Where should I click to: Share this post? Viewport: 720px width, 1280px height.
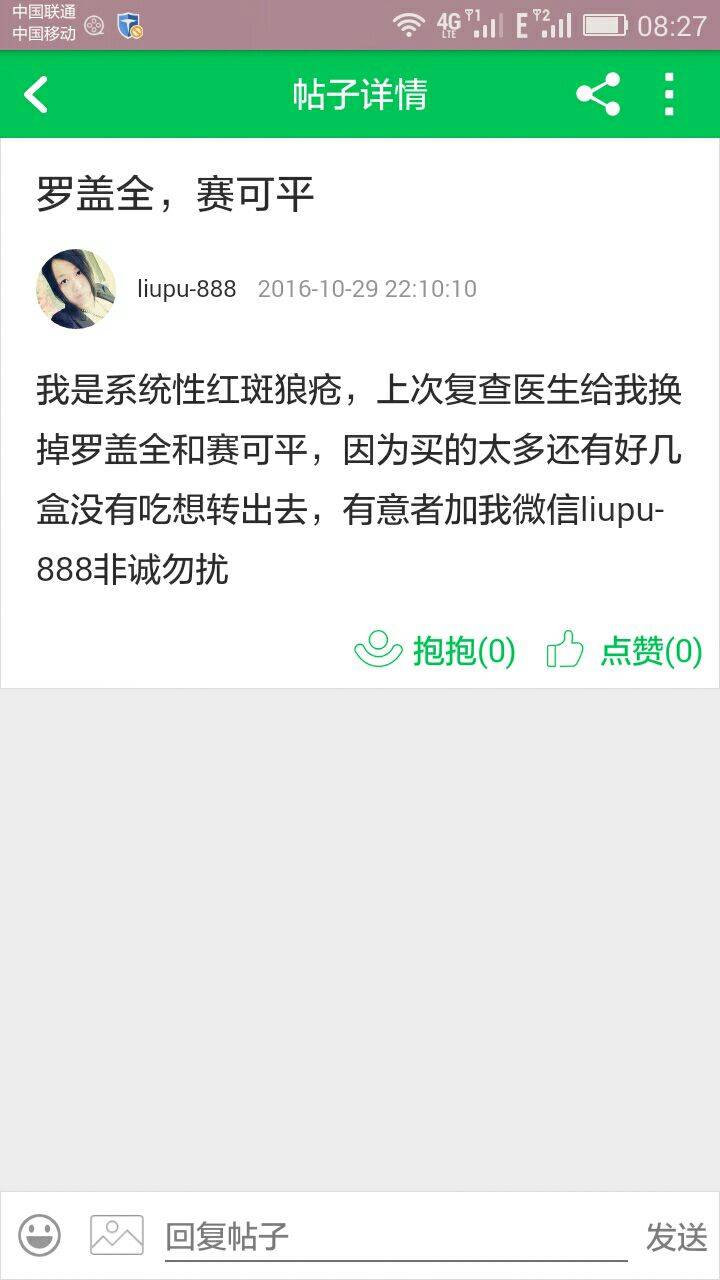(x=598, y=95)
